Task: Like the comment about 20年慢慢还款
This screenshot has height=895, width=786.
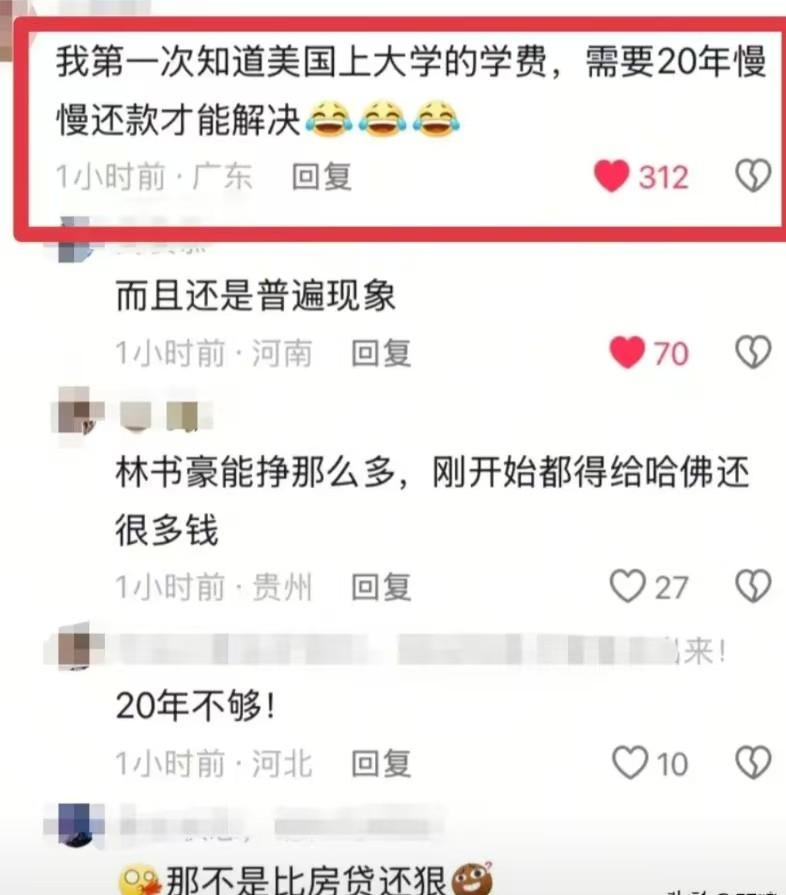Action: [611, 177]
